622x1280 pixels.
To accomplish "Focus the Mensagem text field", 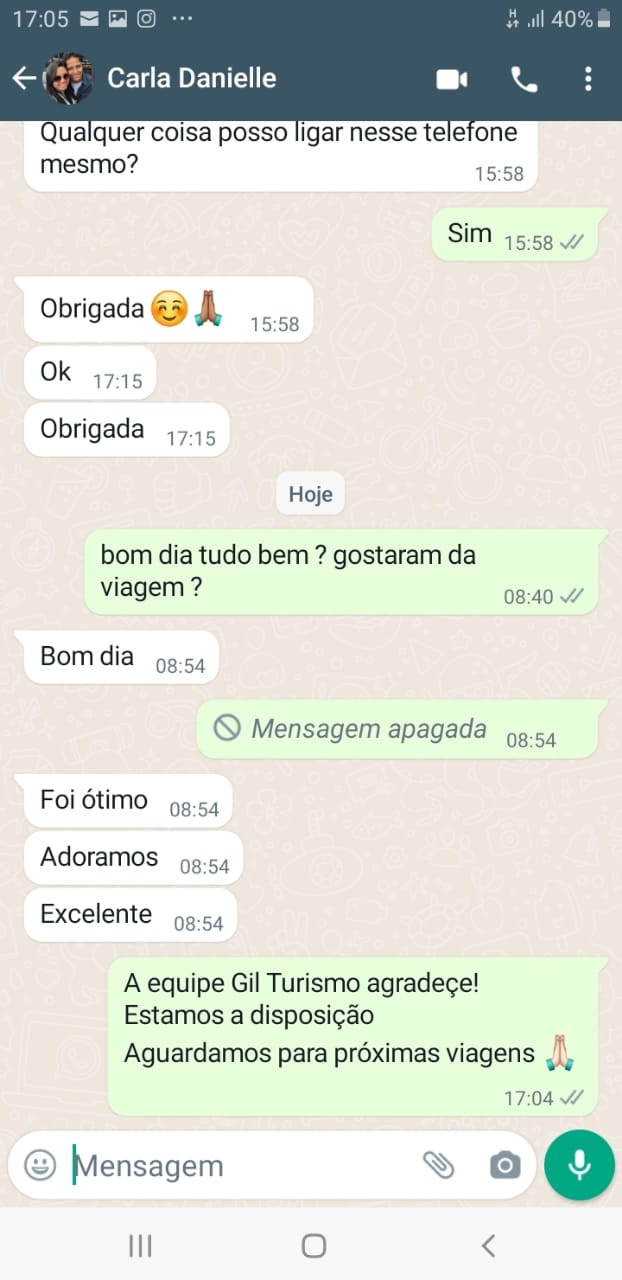I will (x=240, y=1166).
